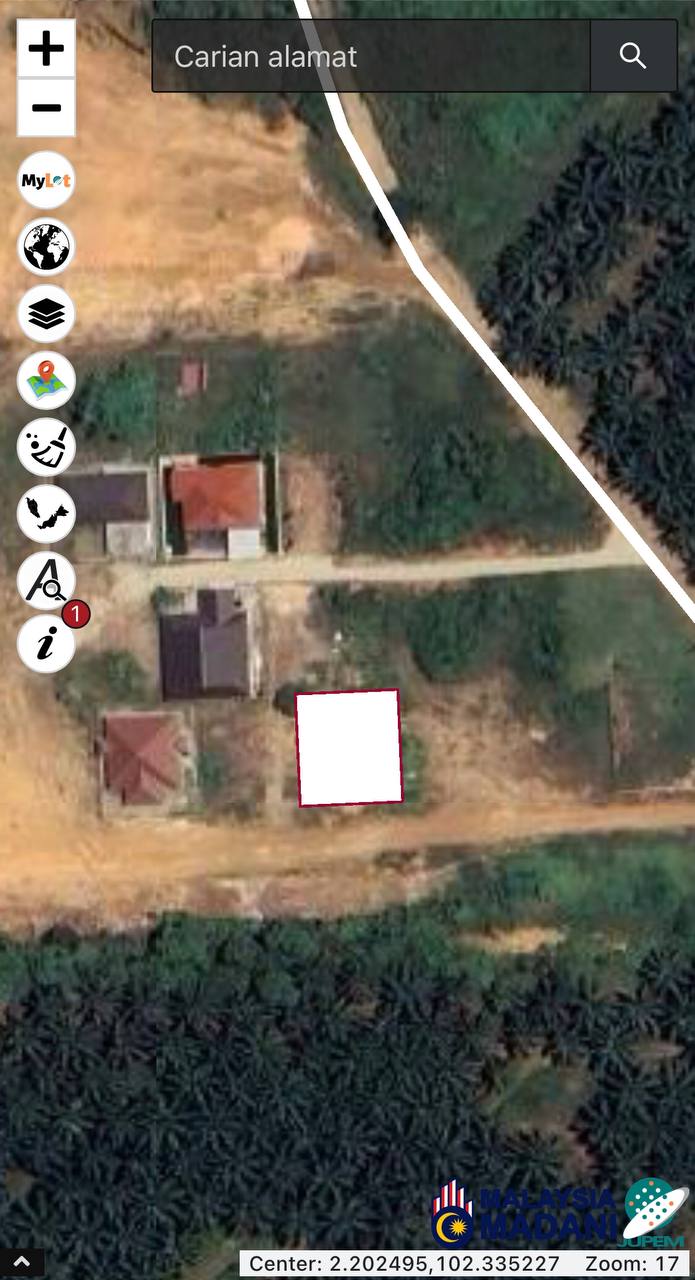This screenshot has width=695, height=1280.
Task: Tap the map pin location icon
Action: coord(46,381)
